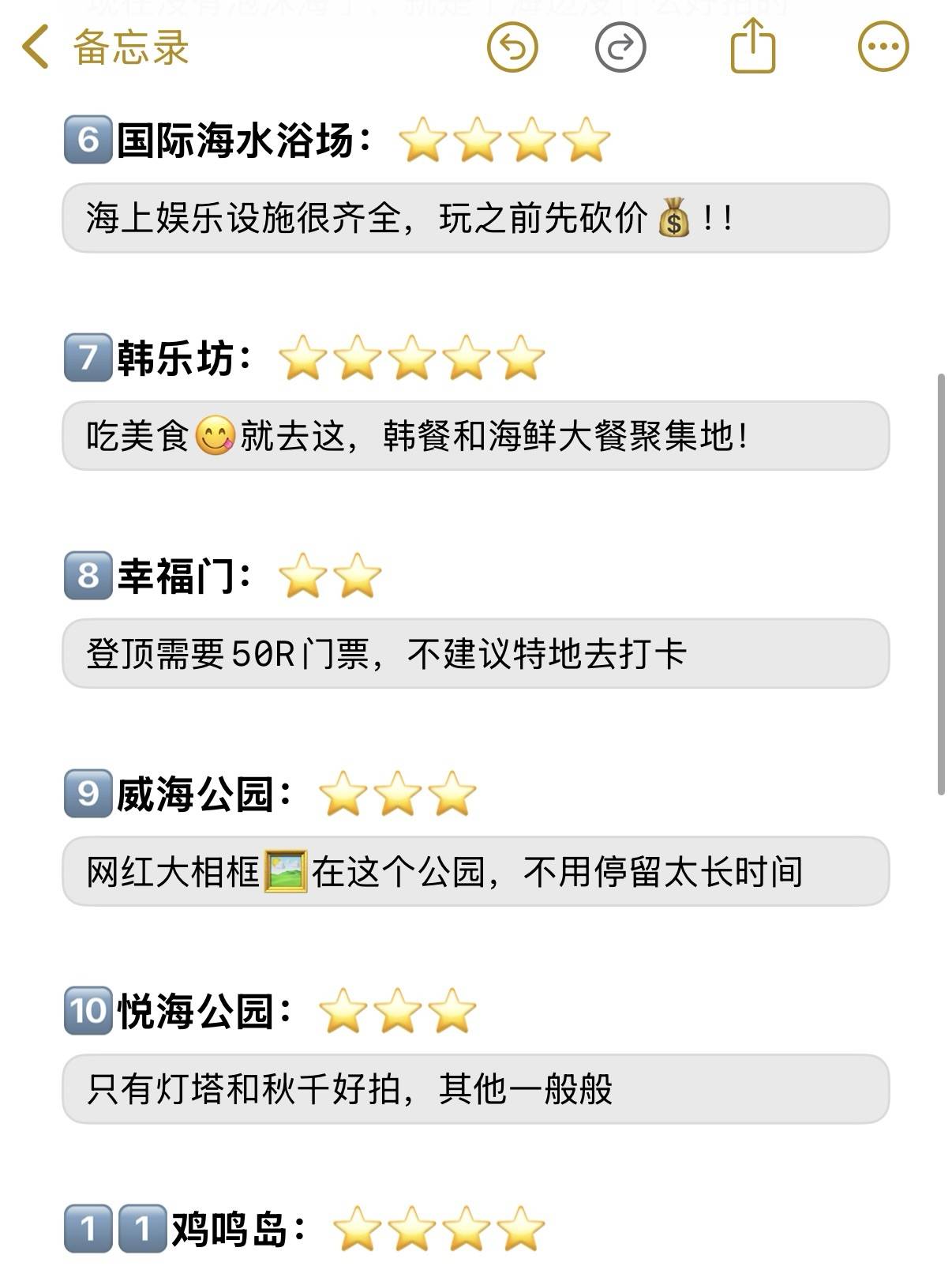Undo the last edit

pyautogui.click(x=512, y=47)
